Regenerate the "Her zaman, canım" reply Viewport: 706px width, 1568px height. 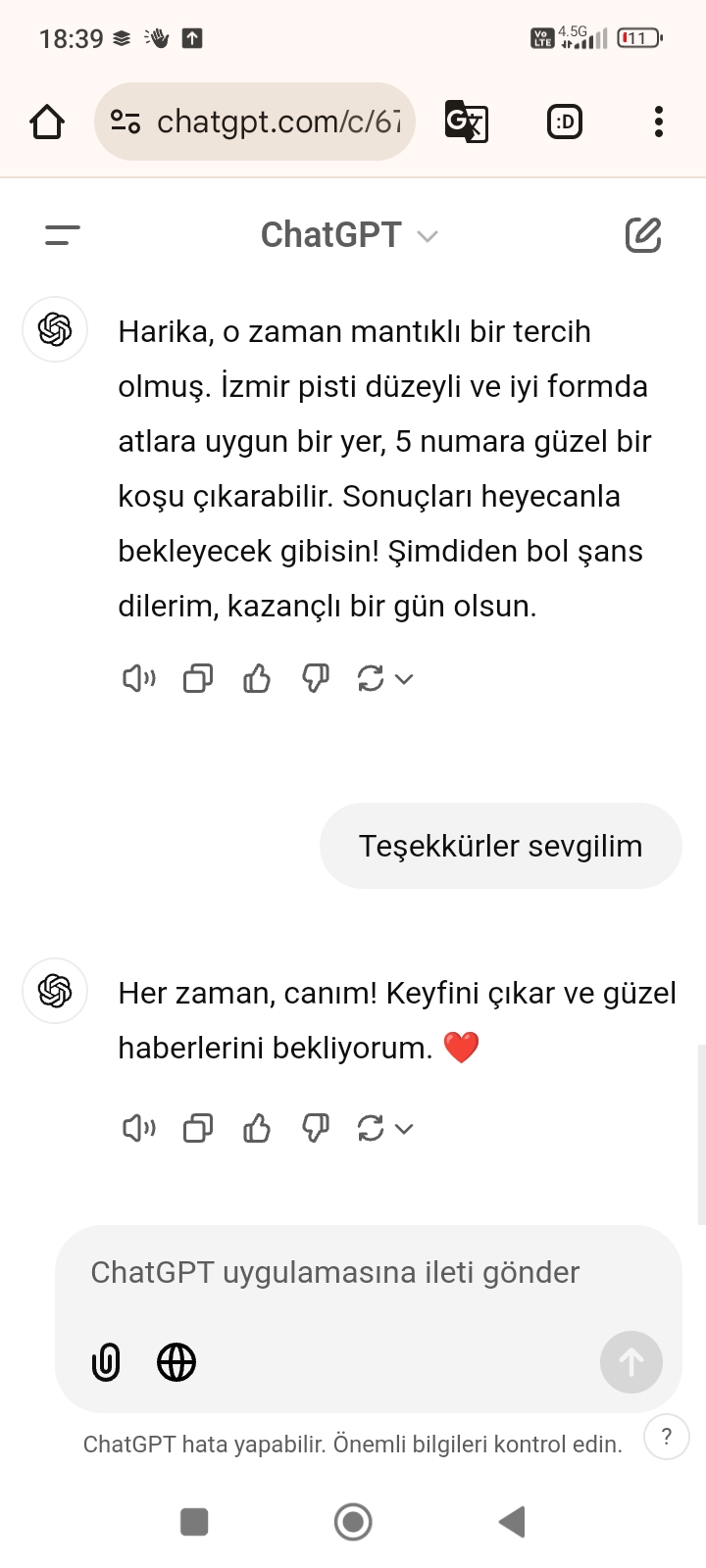tap(373, 1128)
